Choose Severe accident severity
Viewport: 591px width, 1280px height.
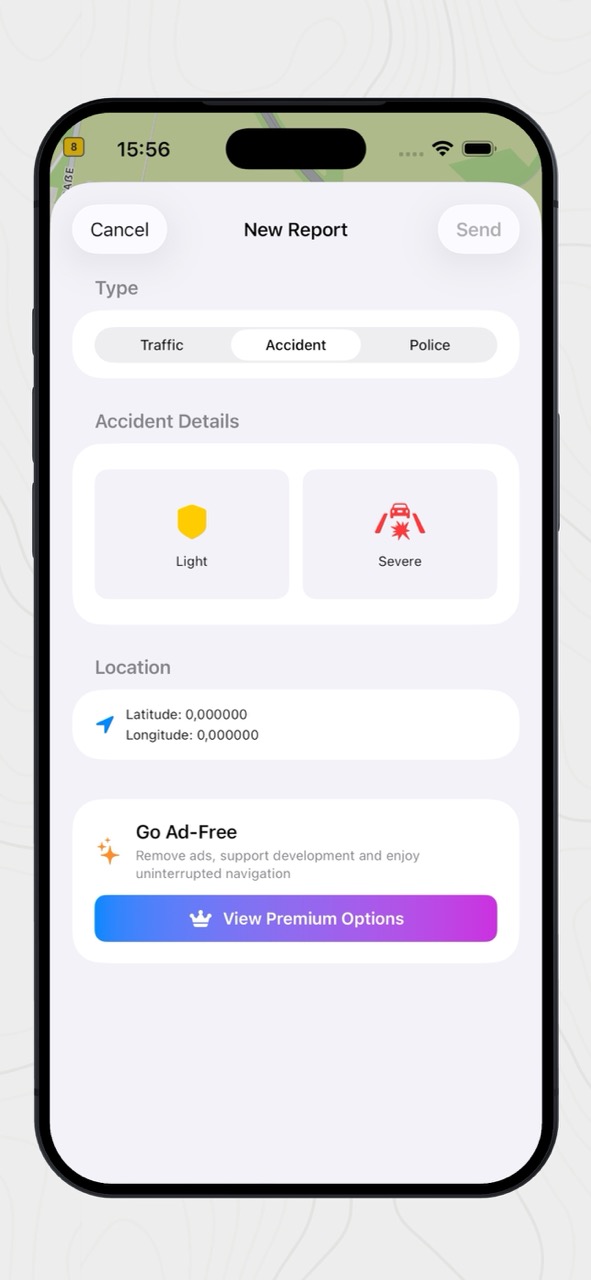pyautogui.click(x=400, y=534)
